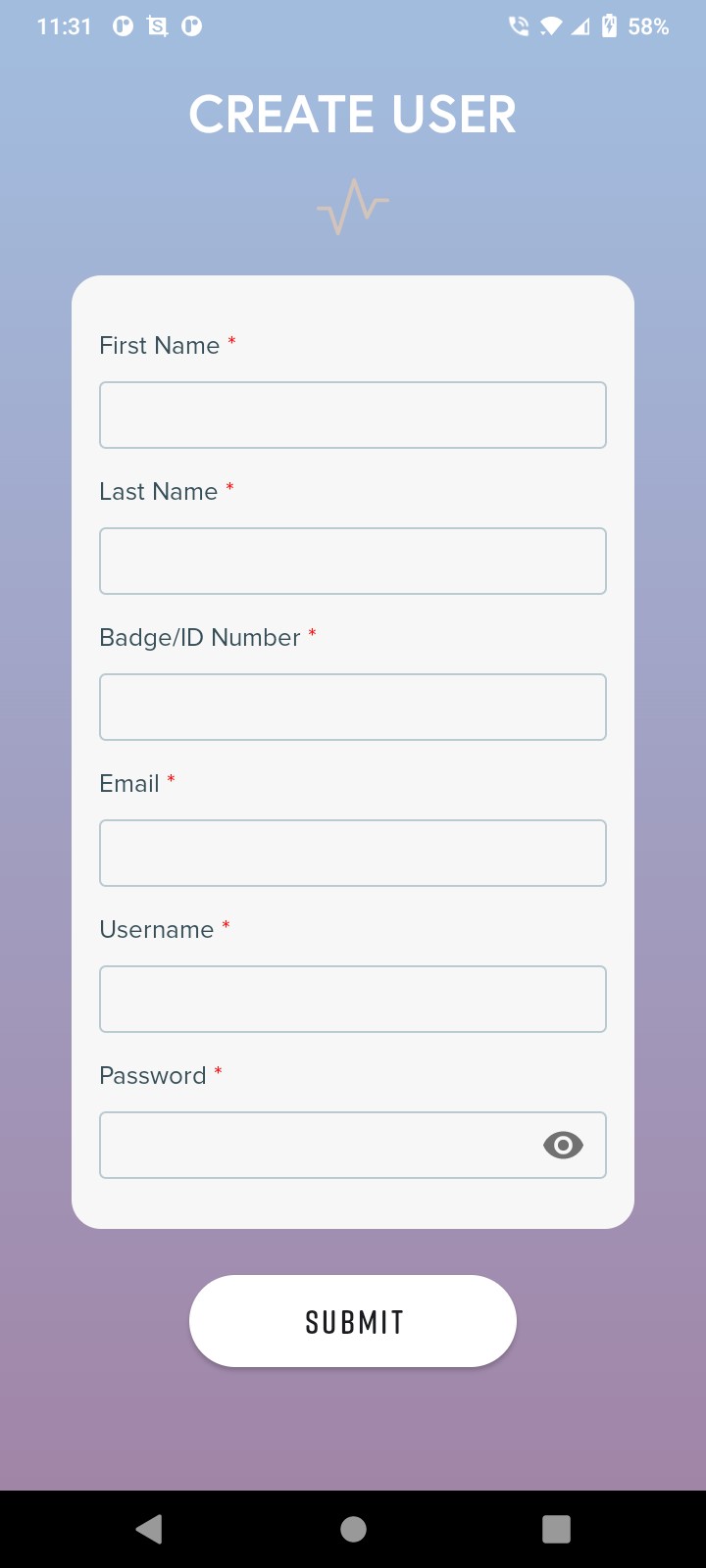The width and height of the screenshot is (706, 1568).
Task: Enter the Email input field
Action: pos(353,853)
